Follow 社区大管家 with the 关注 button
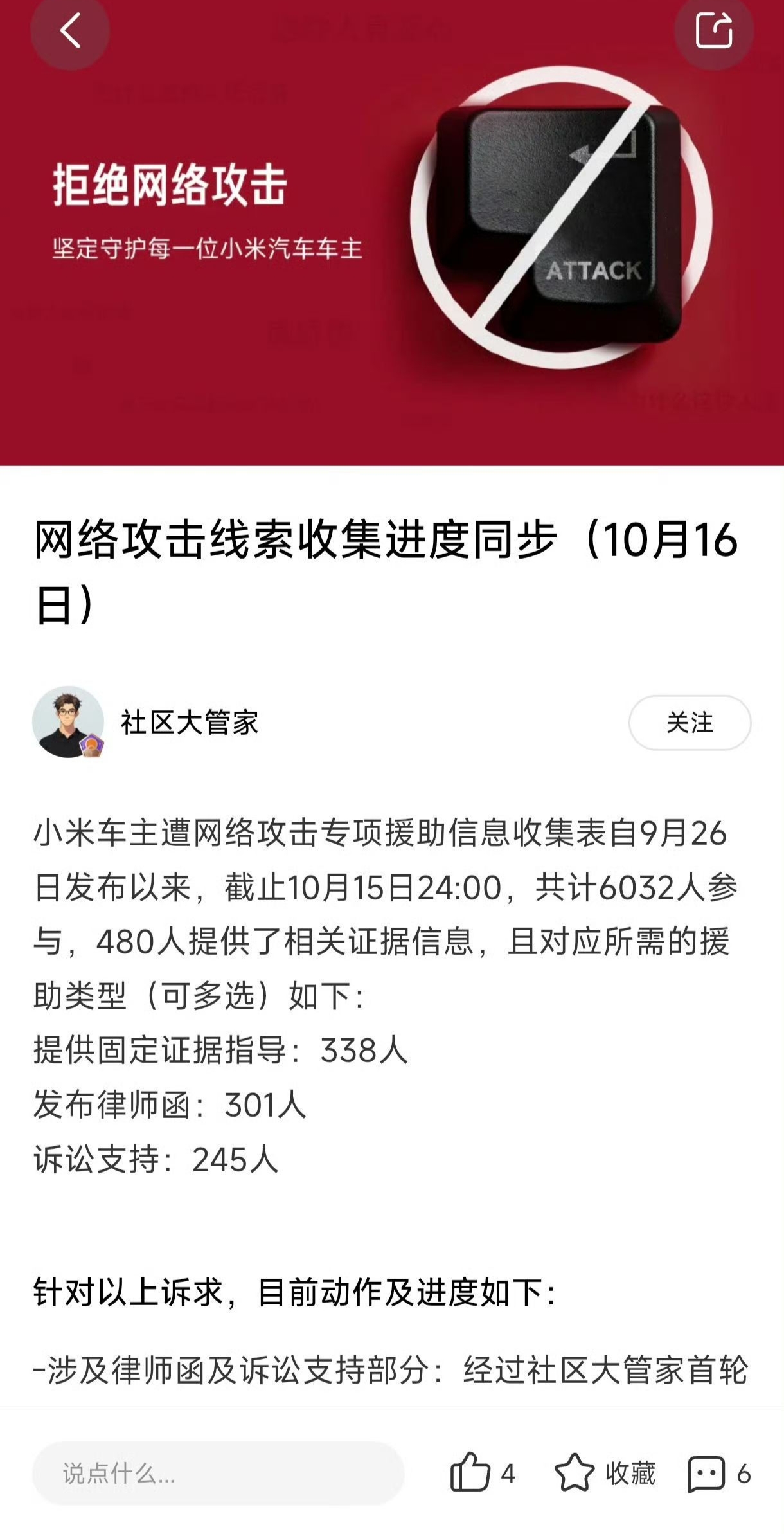Screen dimensions: 784x1534 tap(690, 723)
